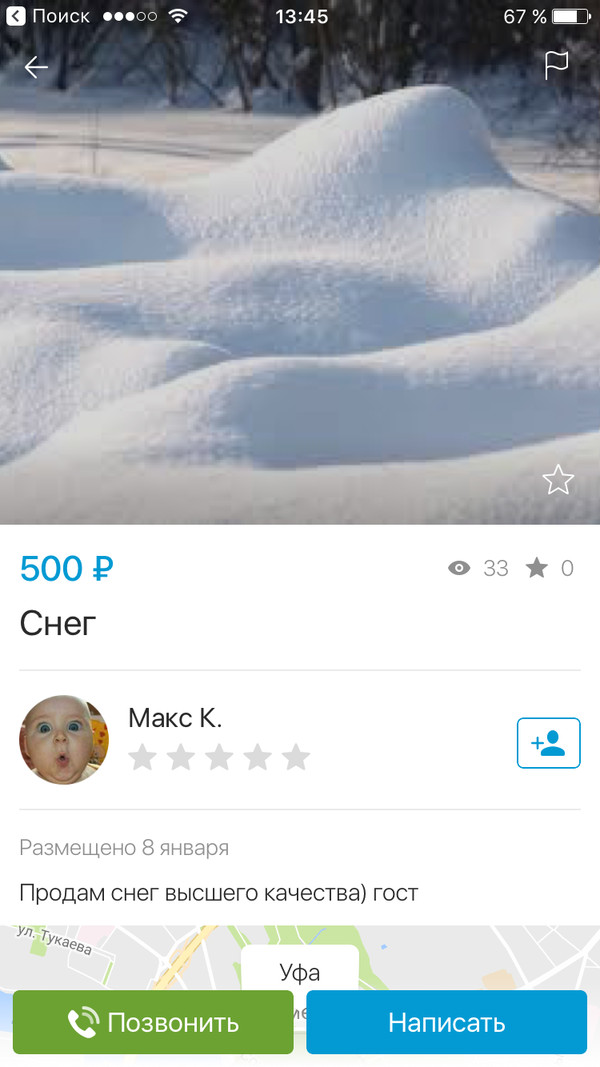Add the snow listing to favorites

pos(557,481)
